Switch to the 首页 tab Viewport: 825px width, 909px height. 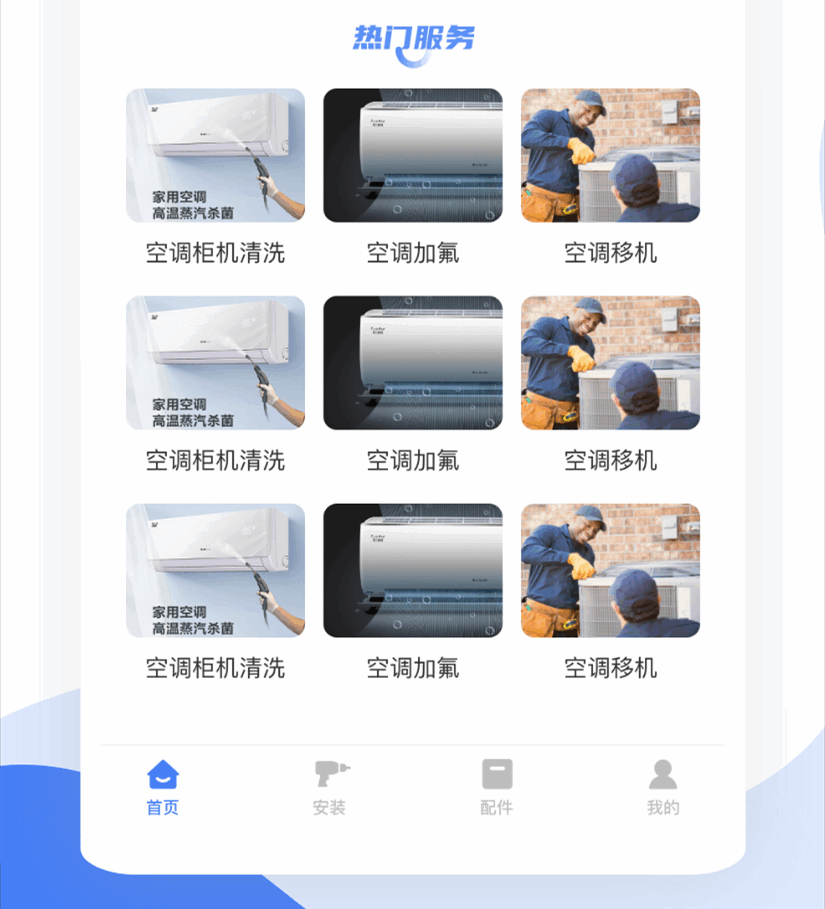click(162, 787)
